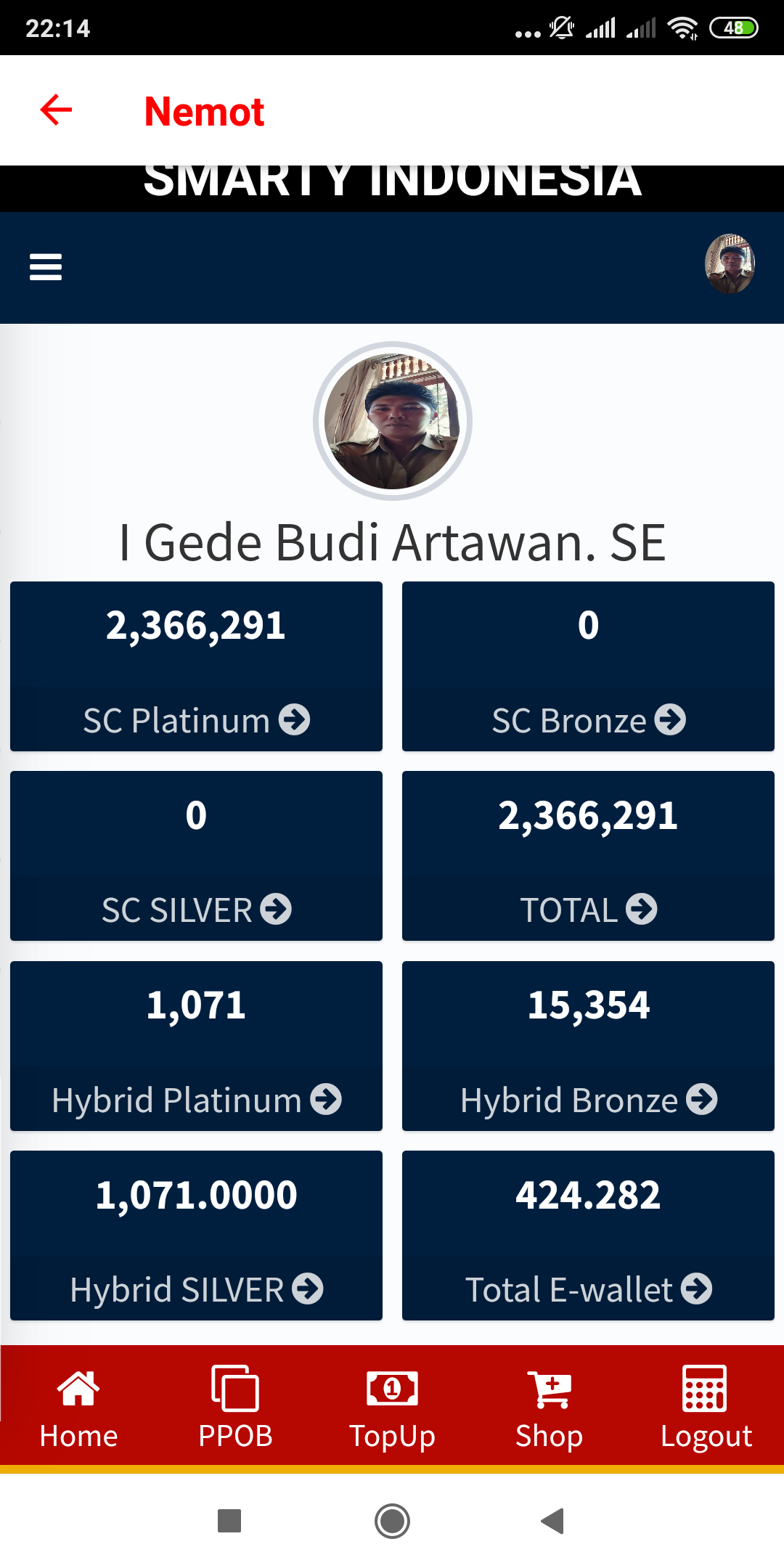Open recent apps with the square button
This screenshot has height=1568, width=784.
tap(229, 1521)
